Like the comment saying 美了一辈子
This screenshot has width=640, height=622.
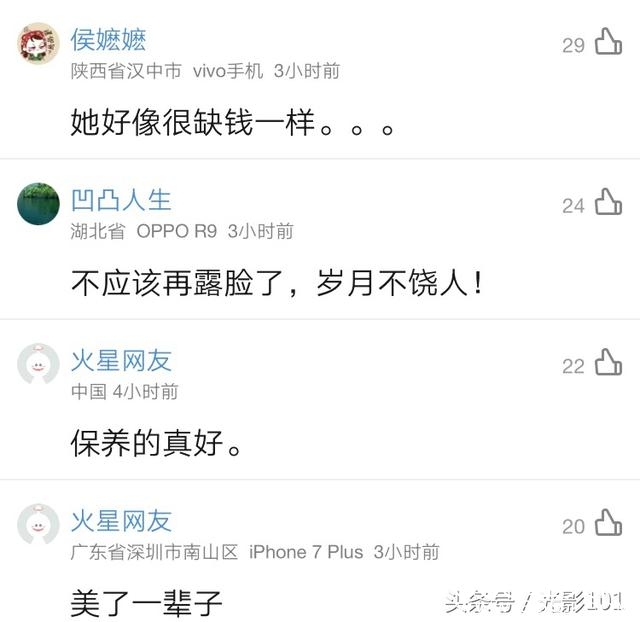(x=608, y=523)
